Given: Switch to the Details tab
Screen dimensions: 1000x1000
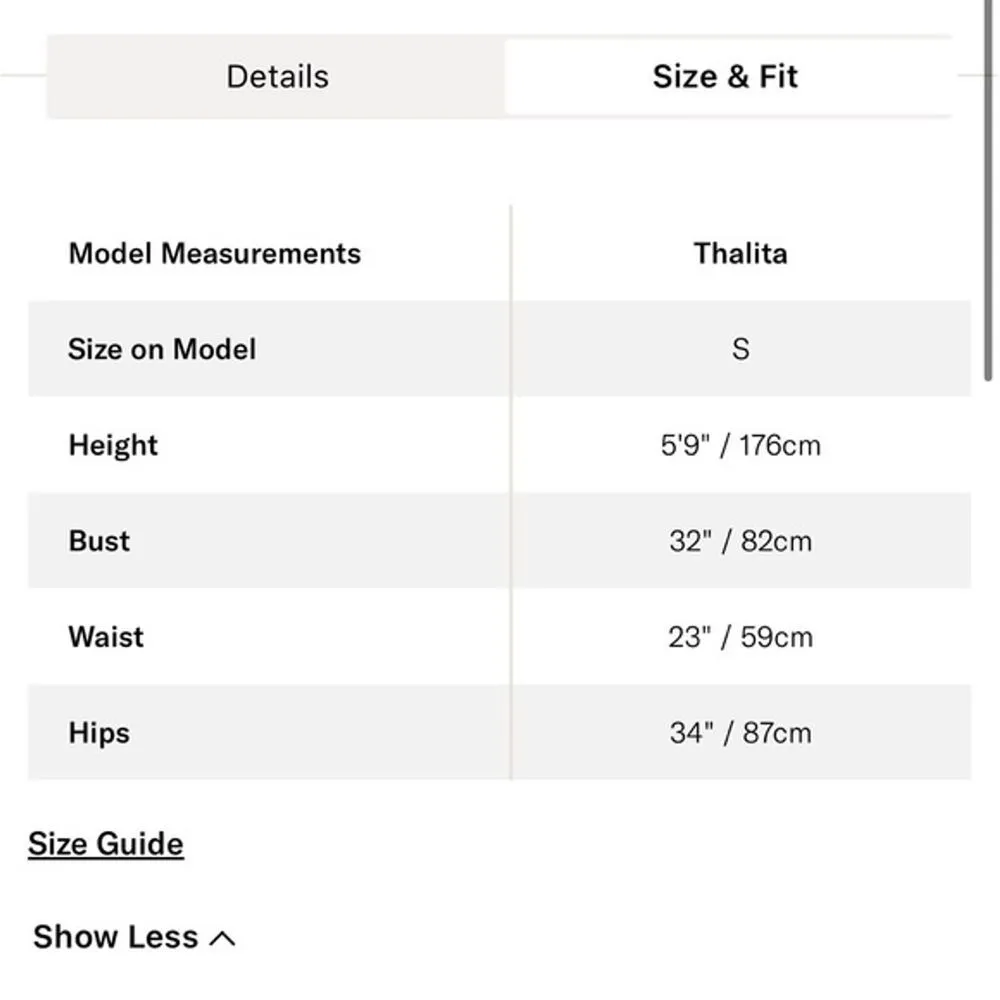Looking at the screenshot, I should [x=277, y=77].
